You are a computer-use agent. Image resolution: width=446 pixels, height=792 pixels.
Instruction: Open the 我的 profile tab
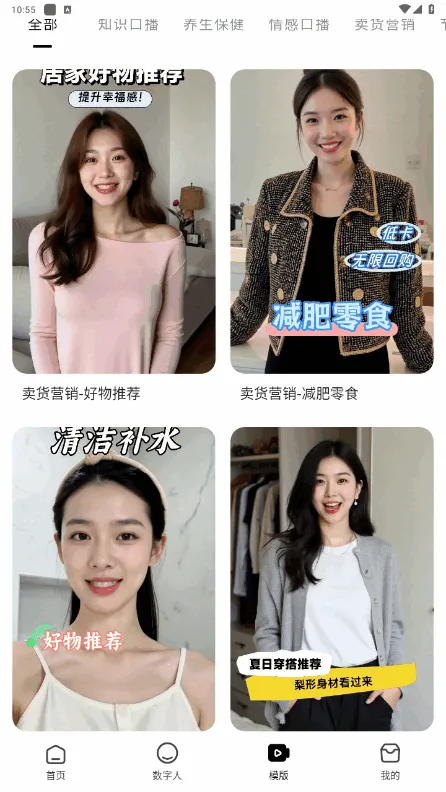390,762
